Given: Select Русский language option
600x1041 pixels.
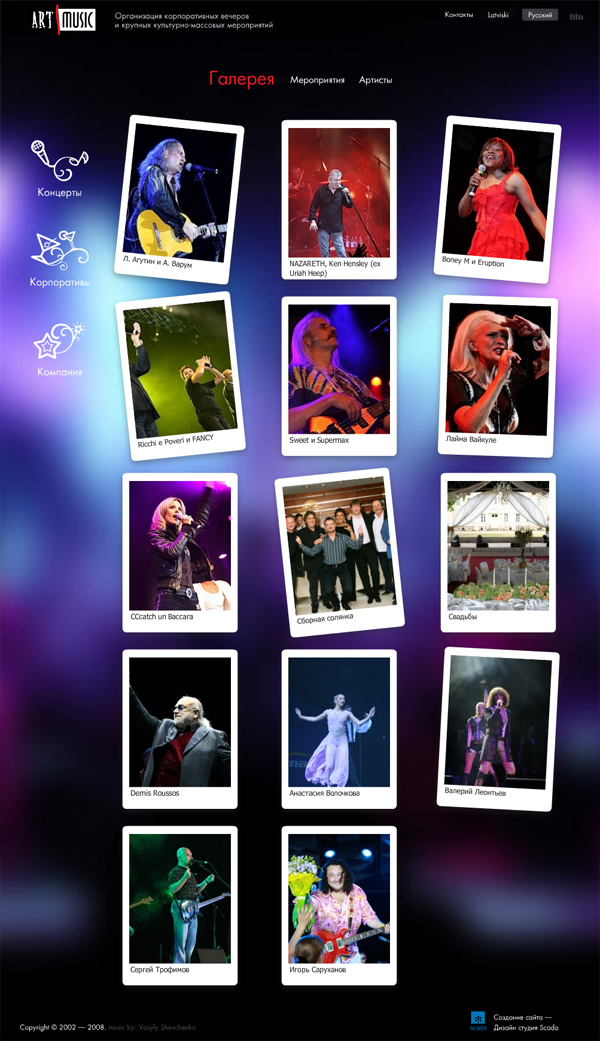Looking at the screenshot, I should click(x=539, y=15).
